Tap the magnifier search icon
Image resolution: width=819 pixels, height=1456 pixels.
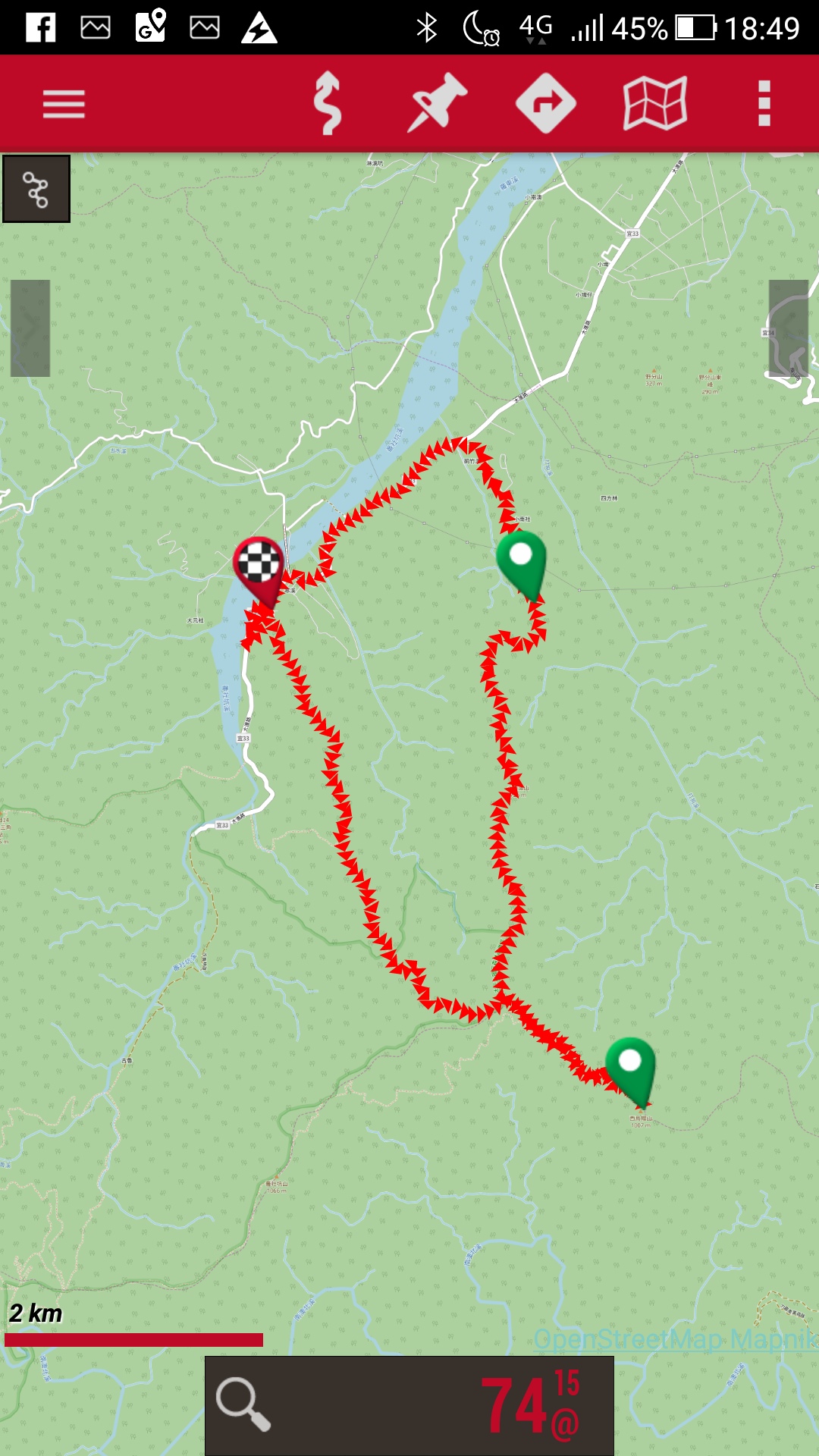coord(243,1405)
